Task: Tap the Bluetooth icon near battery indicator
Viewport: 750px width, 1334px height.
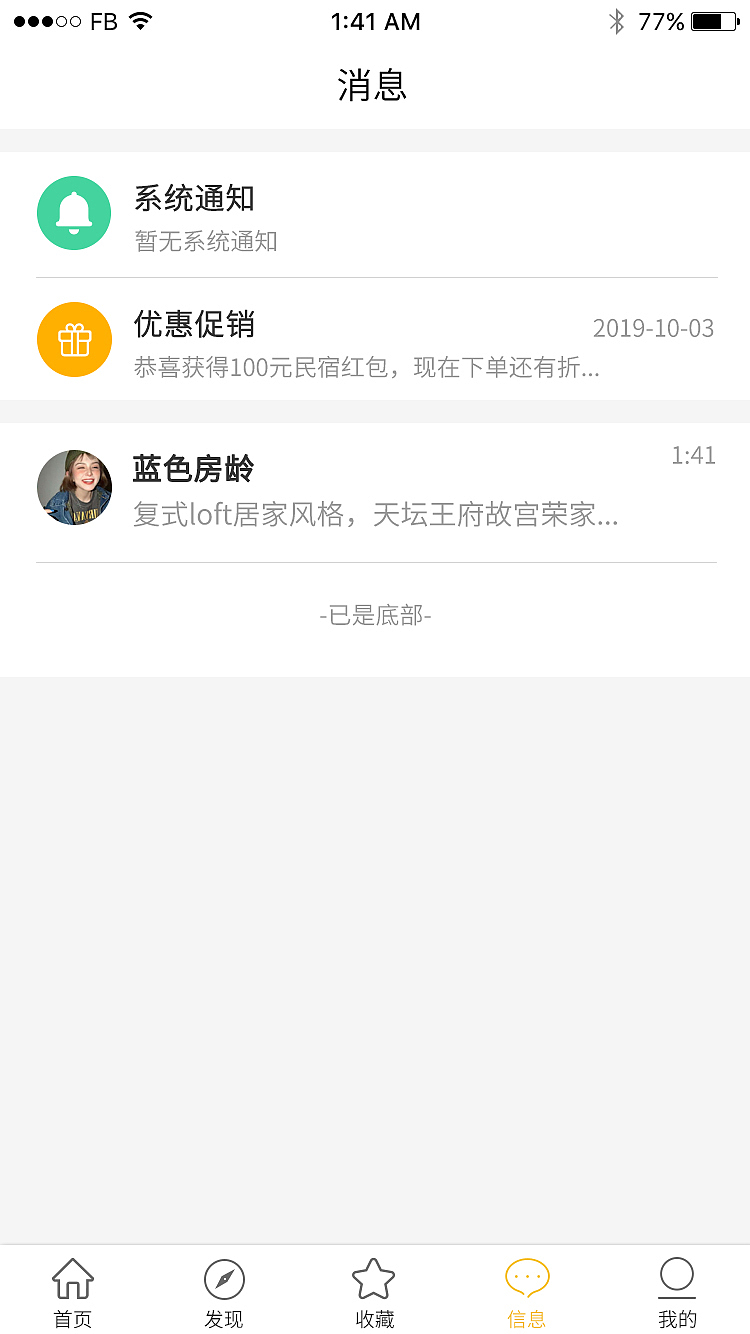Action: (618, 20)
